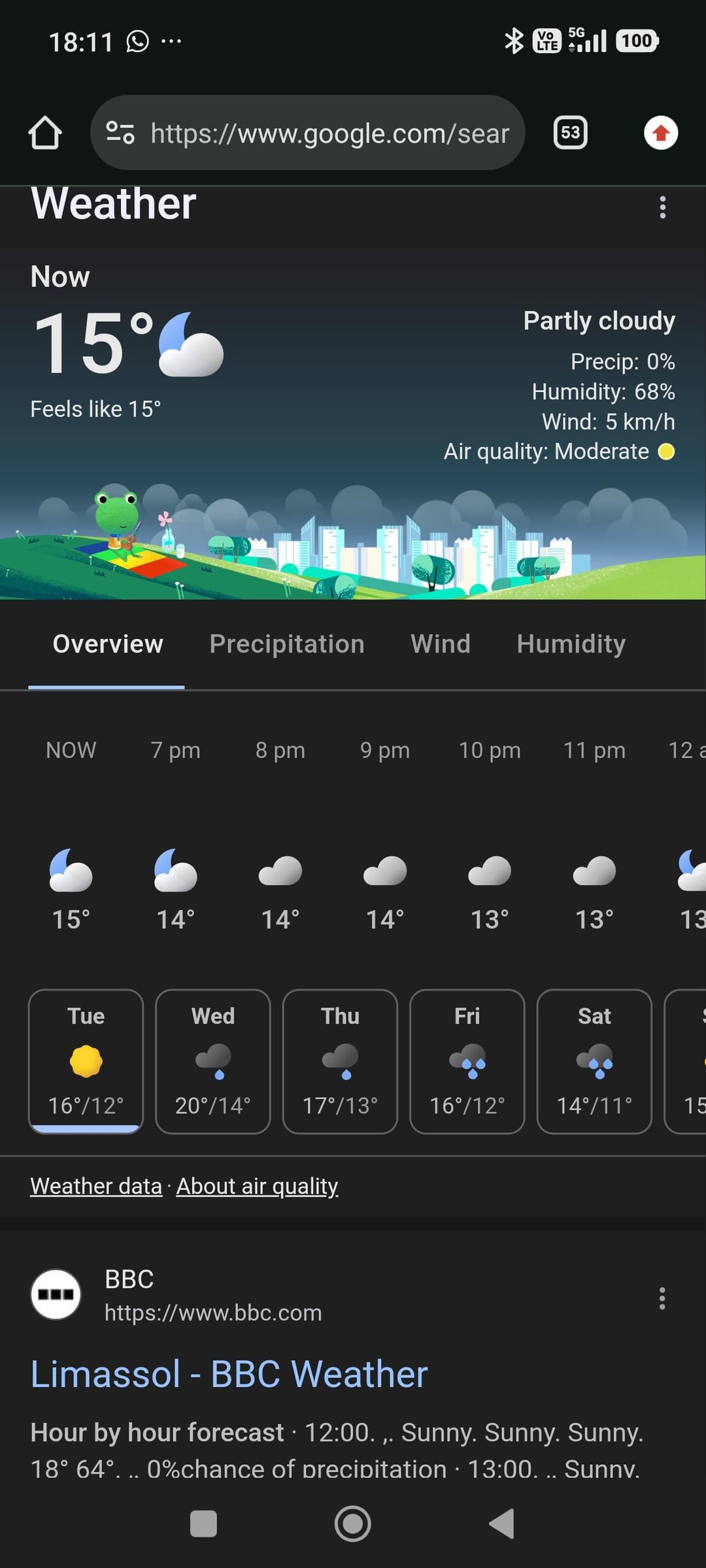Open the BBC result's three-dot menu
Image resolution: width=706 pixels, height=1568 pixels.
(x=662, y=1298)
